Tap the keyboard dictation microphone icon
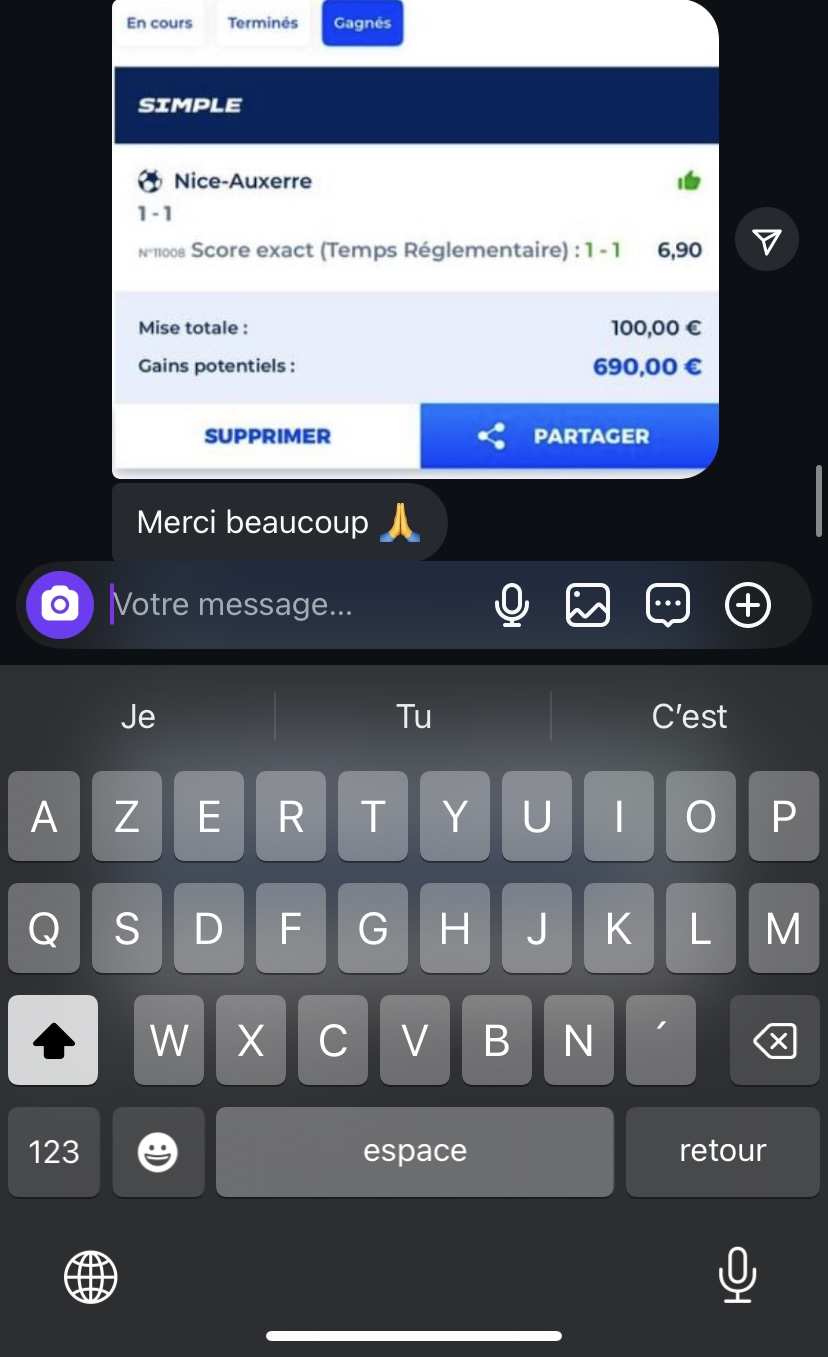This screenshot has height=1357, width=828. pyautogui.click(x=737, y=1276)
